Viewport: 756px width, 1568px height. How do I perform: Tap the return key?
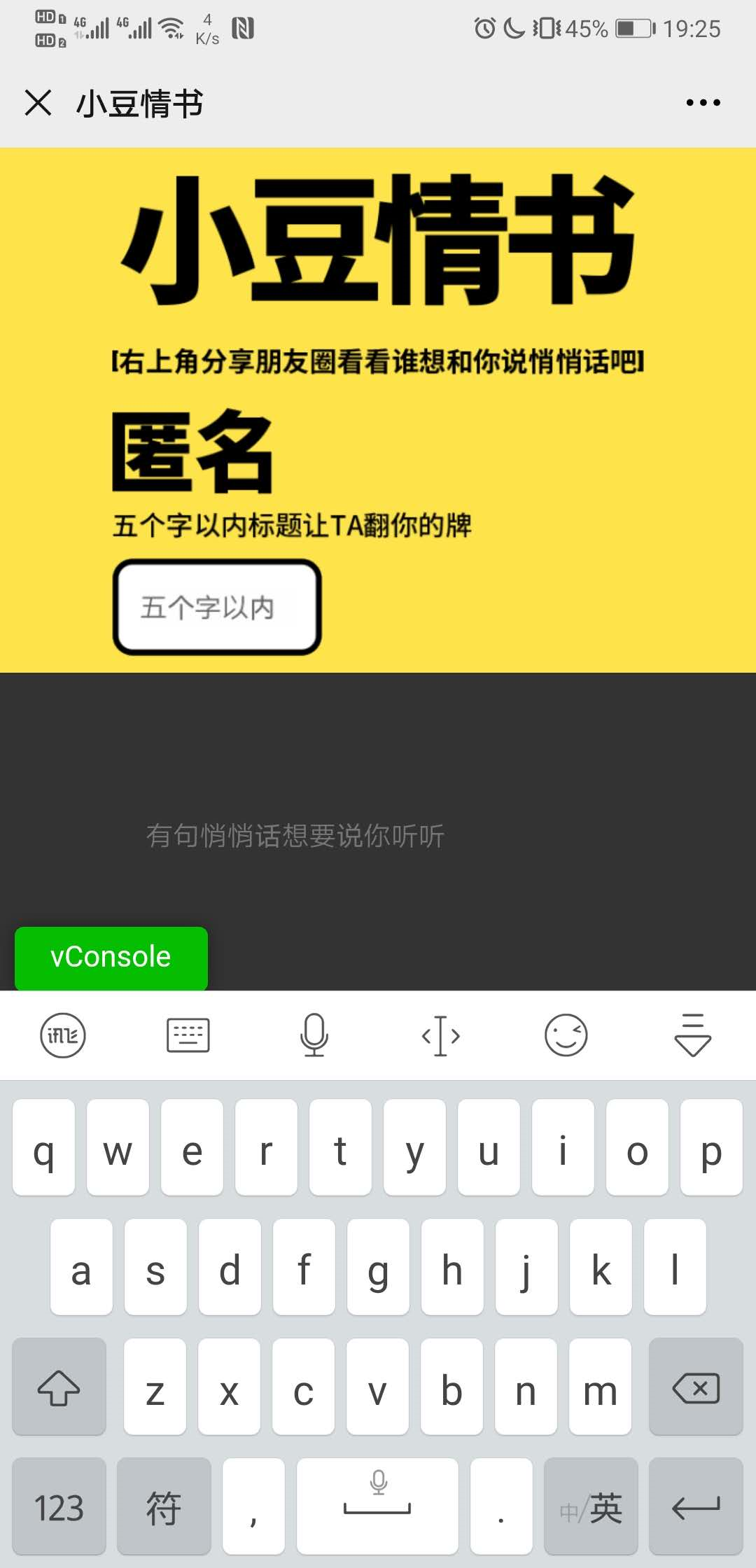[696, 1508]
